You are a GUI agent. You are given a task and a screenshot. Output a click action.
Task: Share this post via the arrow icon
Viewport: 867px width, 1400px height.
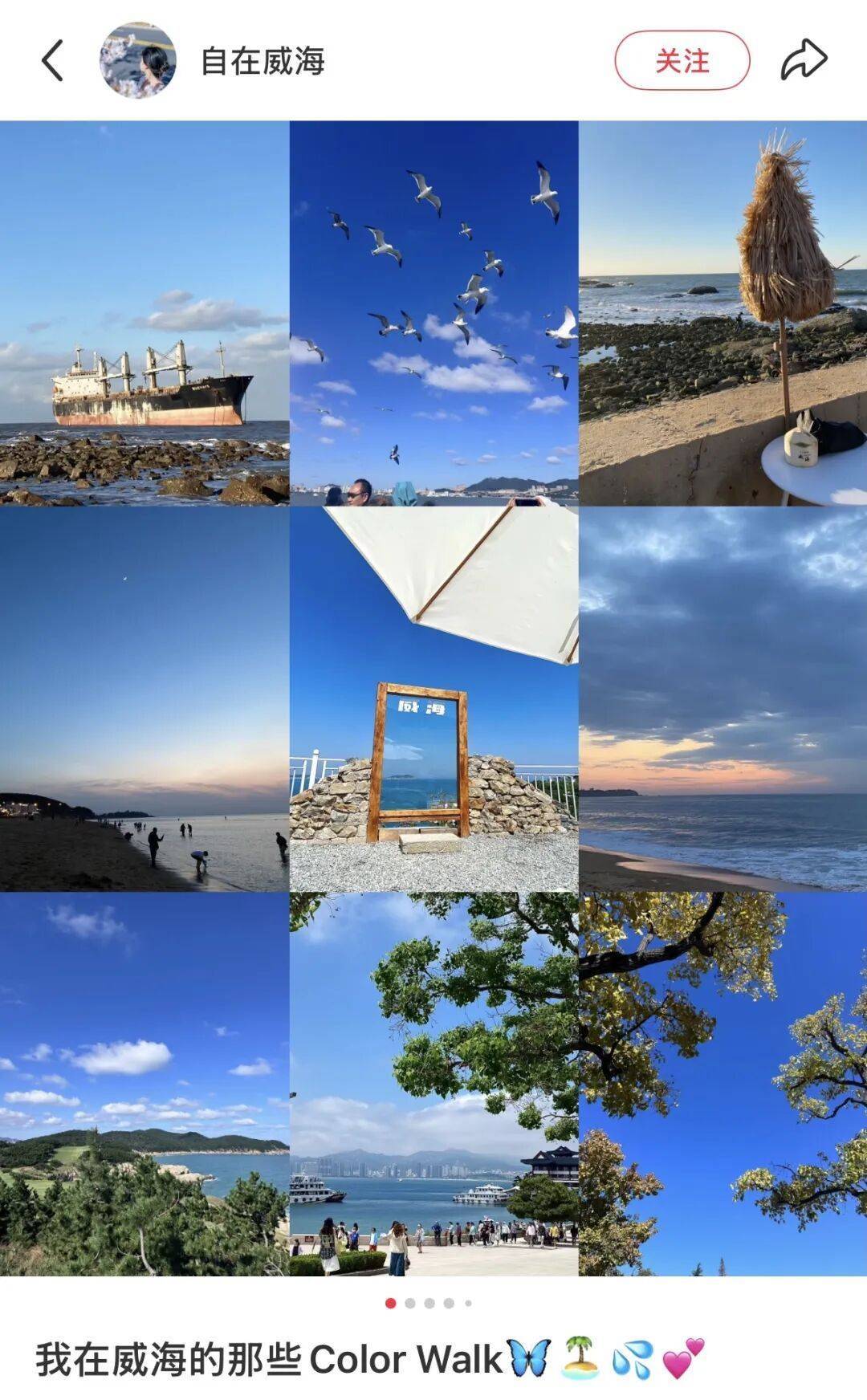tap(804, 60)
